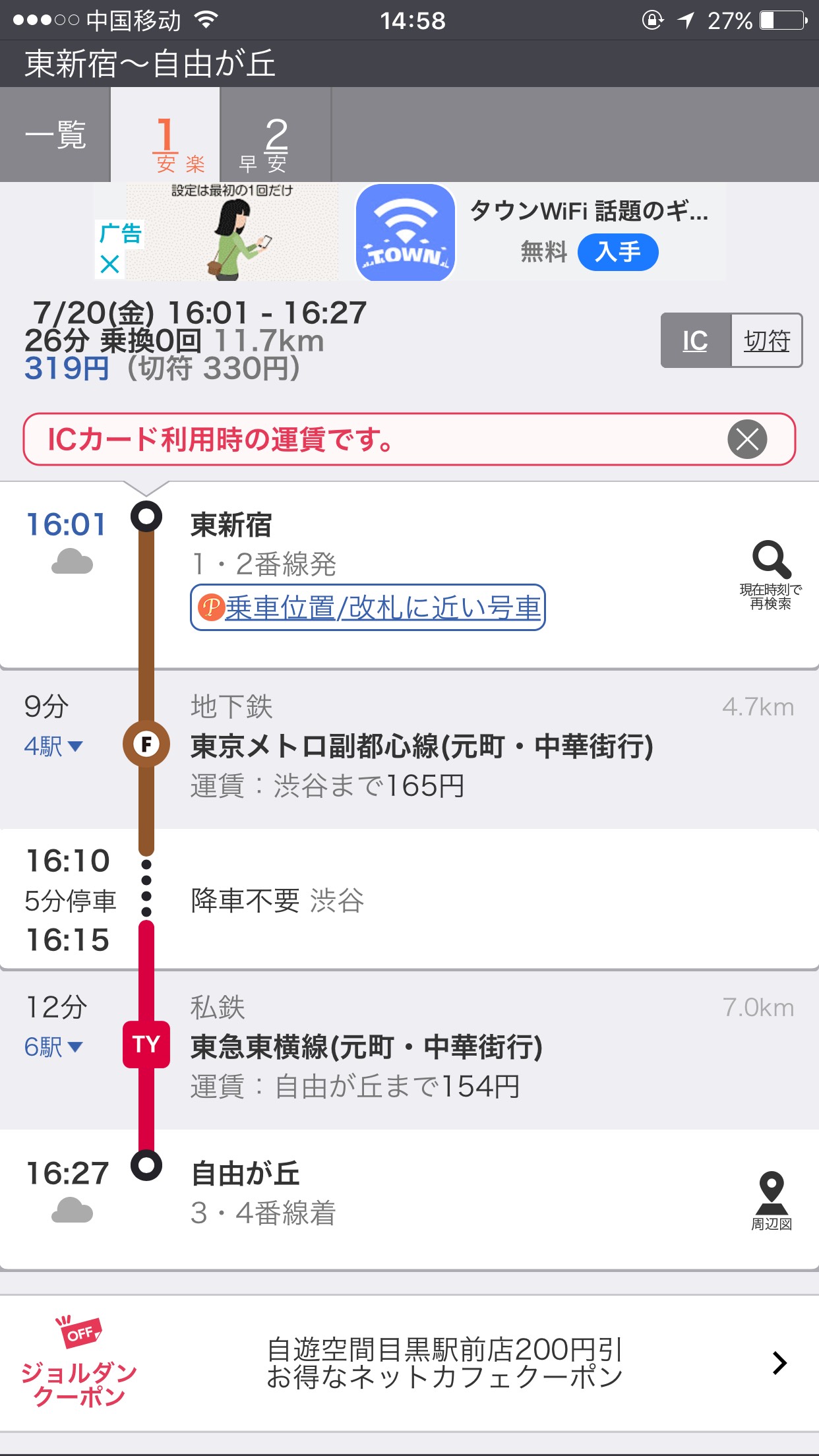Tap 入手 to get タウンWiFi app

pyautogui.click(x=618, y=252)
